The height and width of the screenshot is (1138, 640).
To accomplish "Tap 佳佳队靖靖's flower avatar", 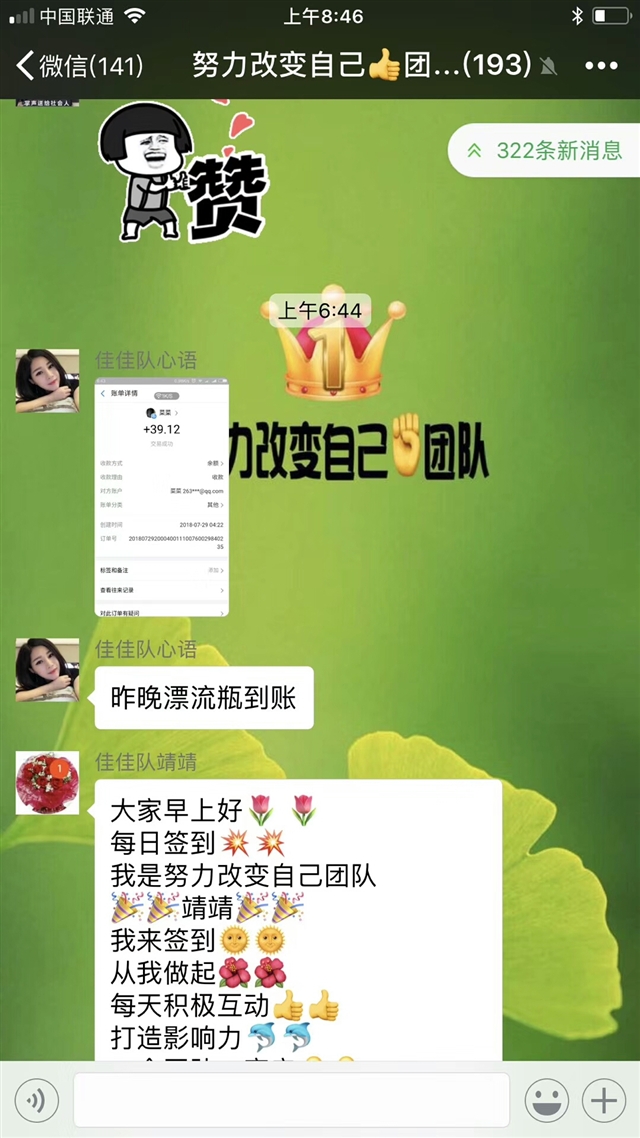I will pyautogui.click(x=47, y=783).
